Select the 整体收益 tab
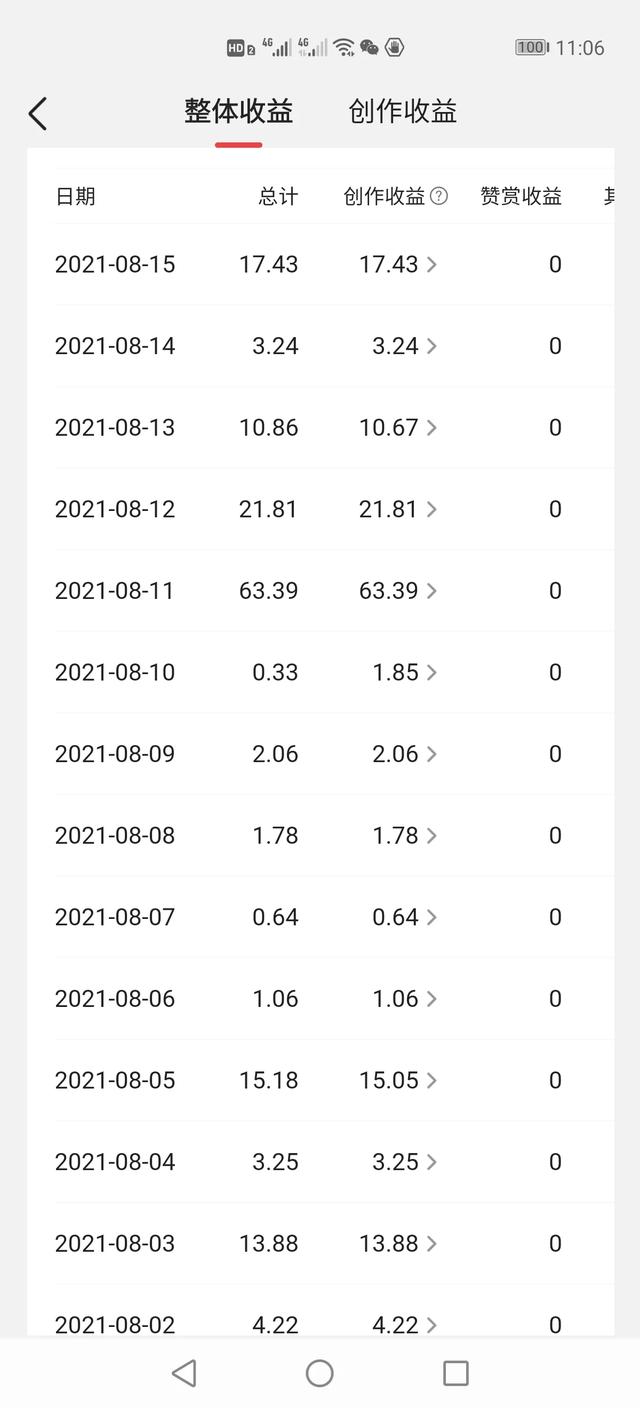This screenshot has height=1408, width=640. tap(238, 111)
